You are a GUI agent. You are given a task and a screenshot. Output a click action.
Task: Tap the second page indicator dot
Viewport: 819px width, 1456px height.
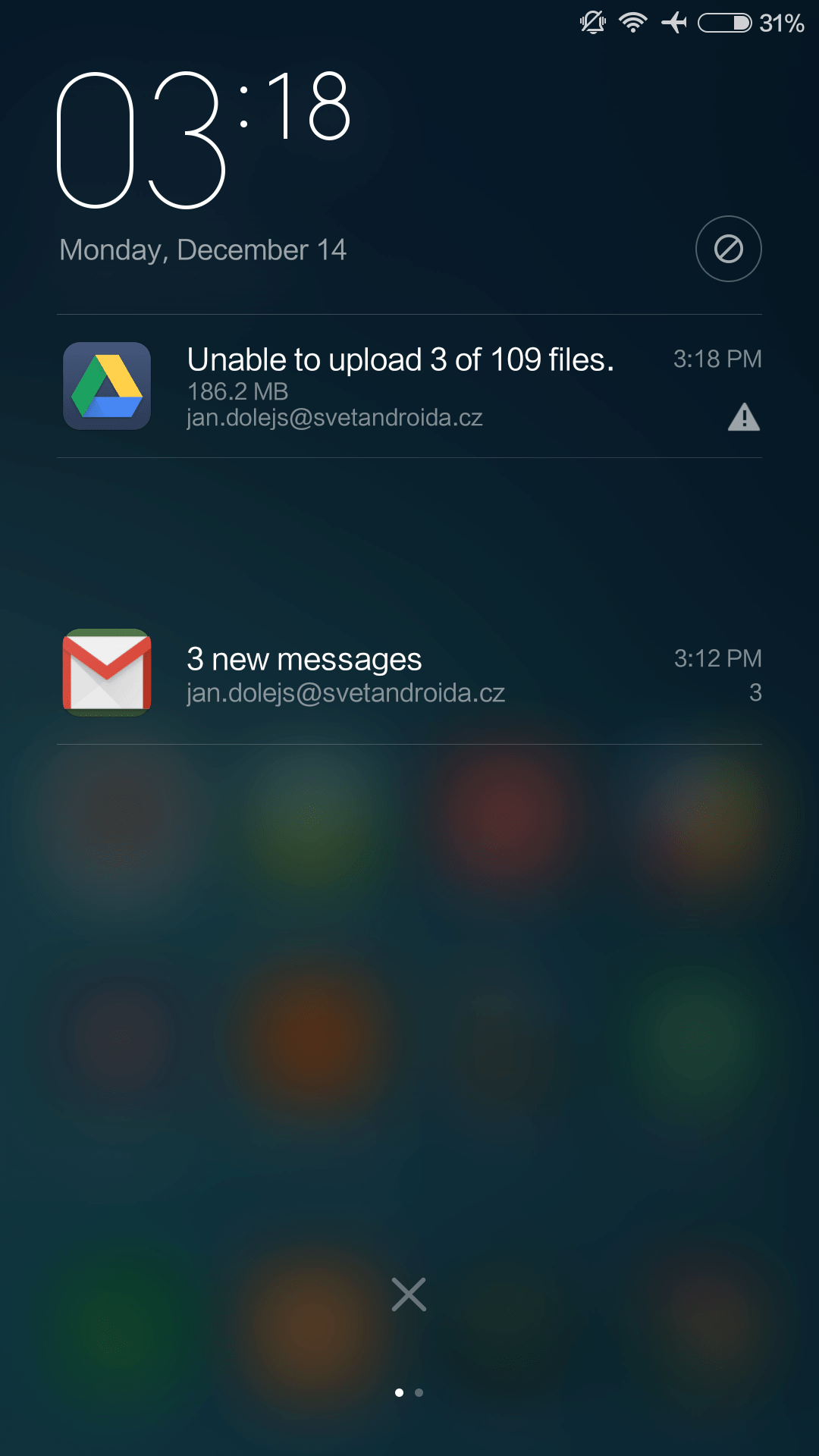pos(419,1392)
